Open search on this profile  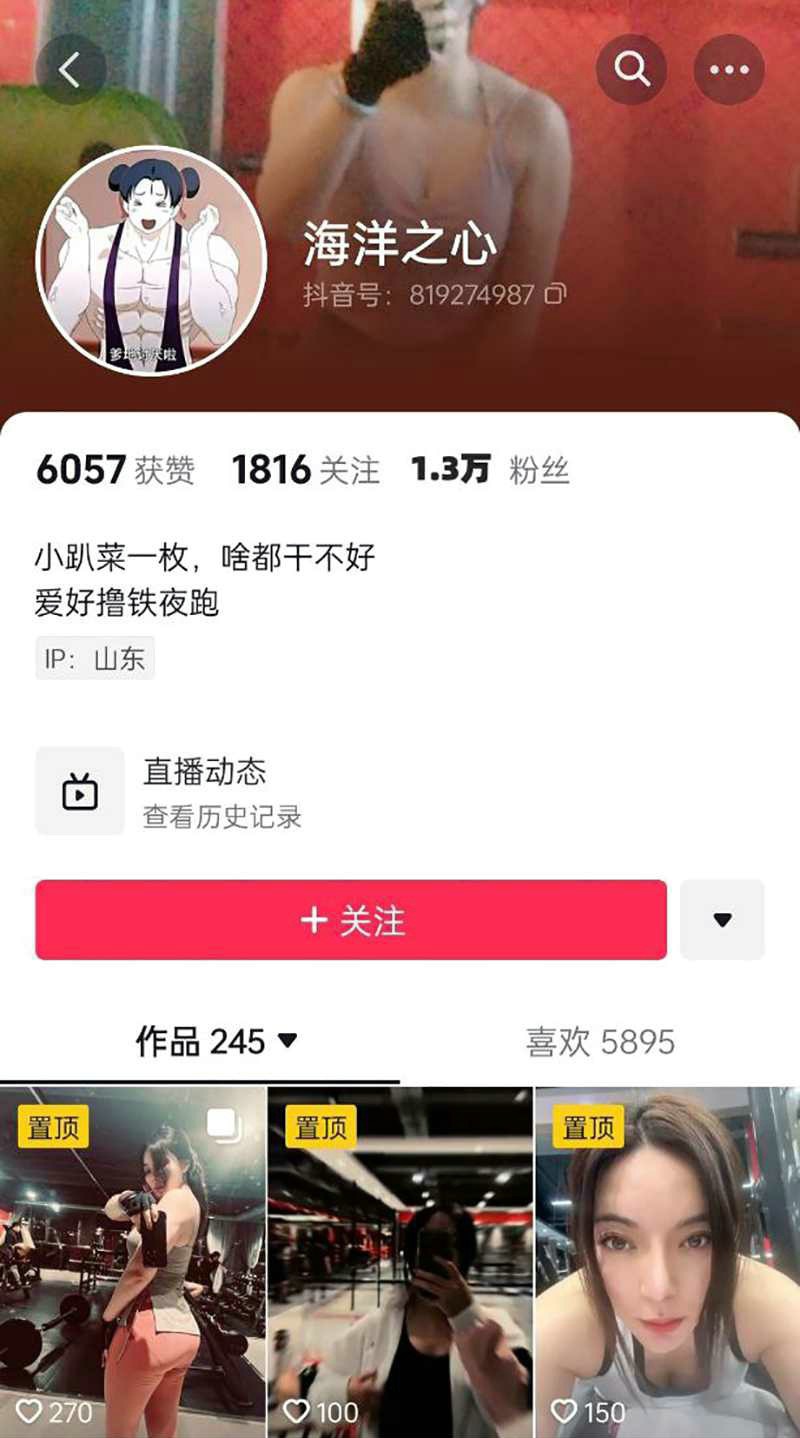coord(631,69)
